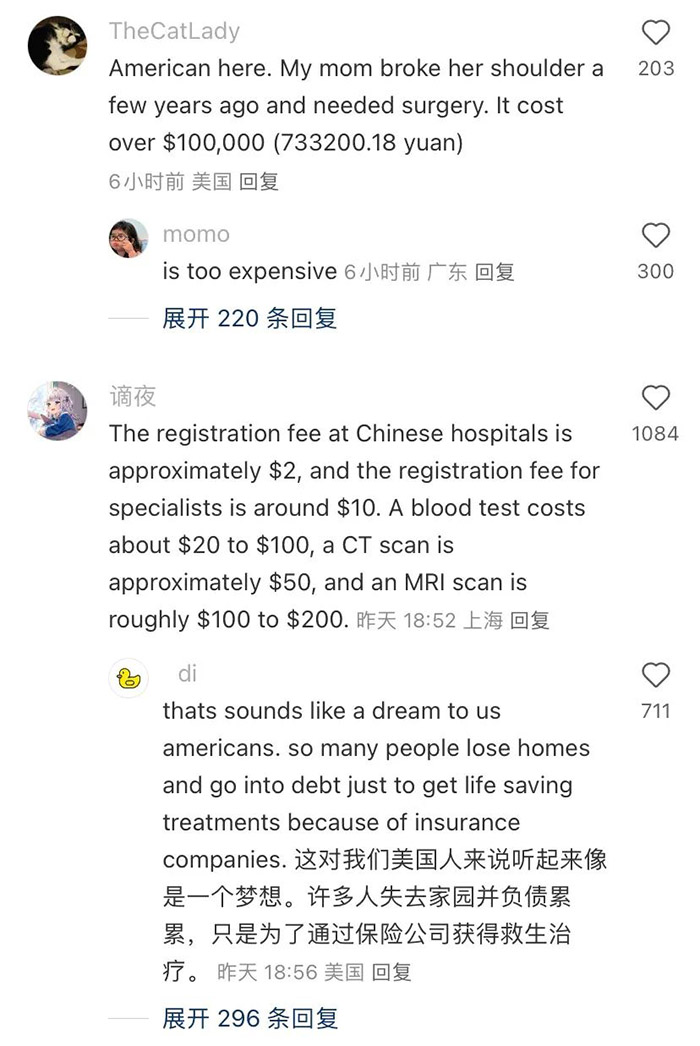
Task: Open momo's avatar
Action: tap(128, 238)
